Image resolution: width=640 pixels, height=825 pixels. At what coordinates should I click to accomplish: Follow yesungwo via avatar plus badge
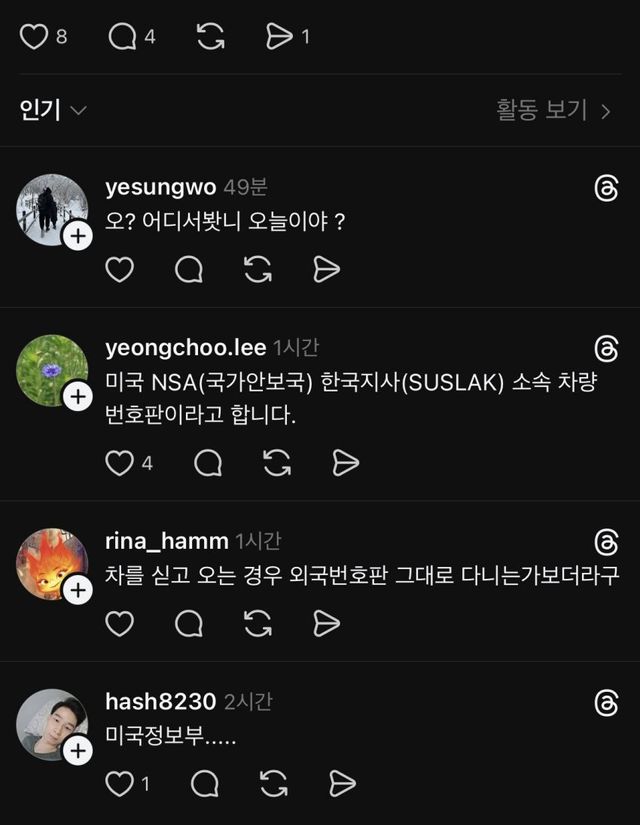78,236
